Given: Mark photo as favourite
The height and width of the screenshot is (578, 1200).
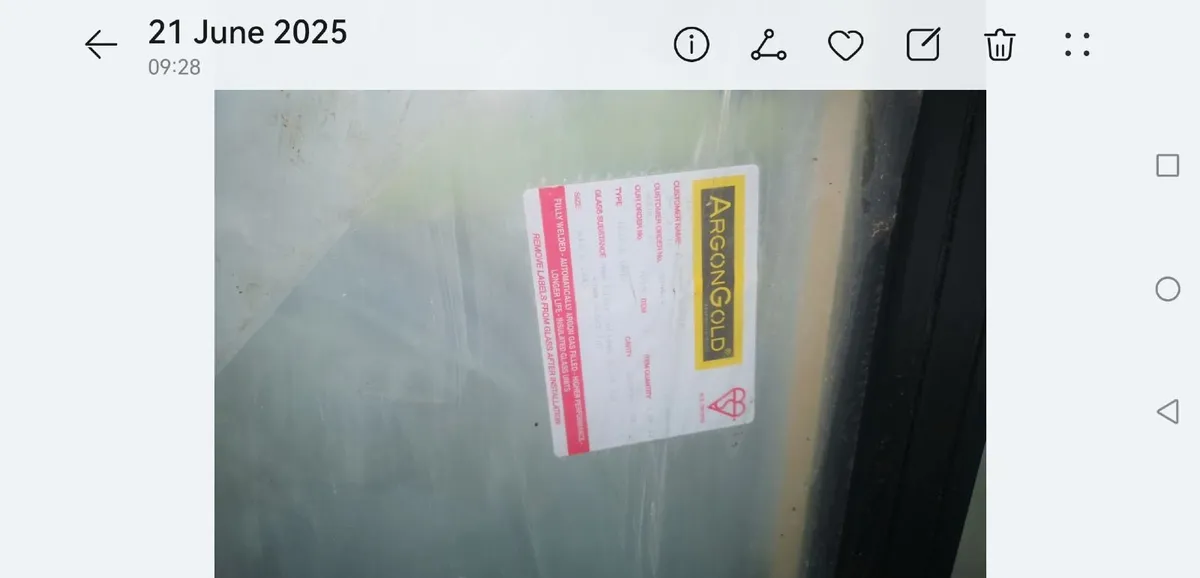Looking at the screenshot, I should [x=845, y=44].
